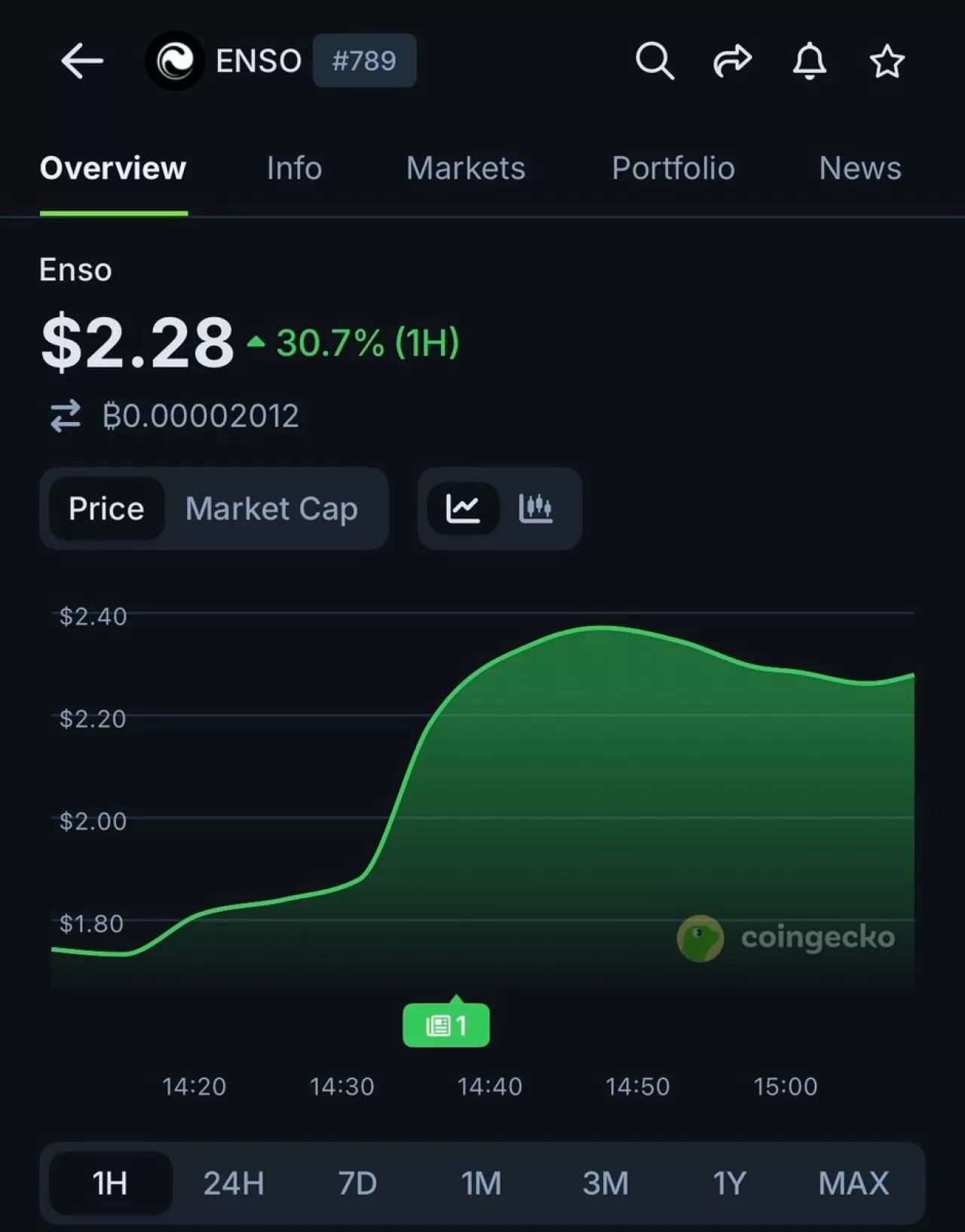The height and width of the screenshot is (1232, 965).
Task: Select the Price toggle
Action: point(106,509)
